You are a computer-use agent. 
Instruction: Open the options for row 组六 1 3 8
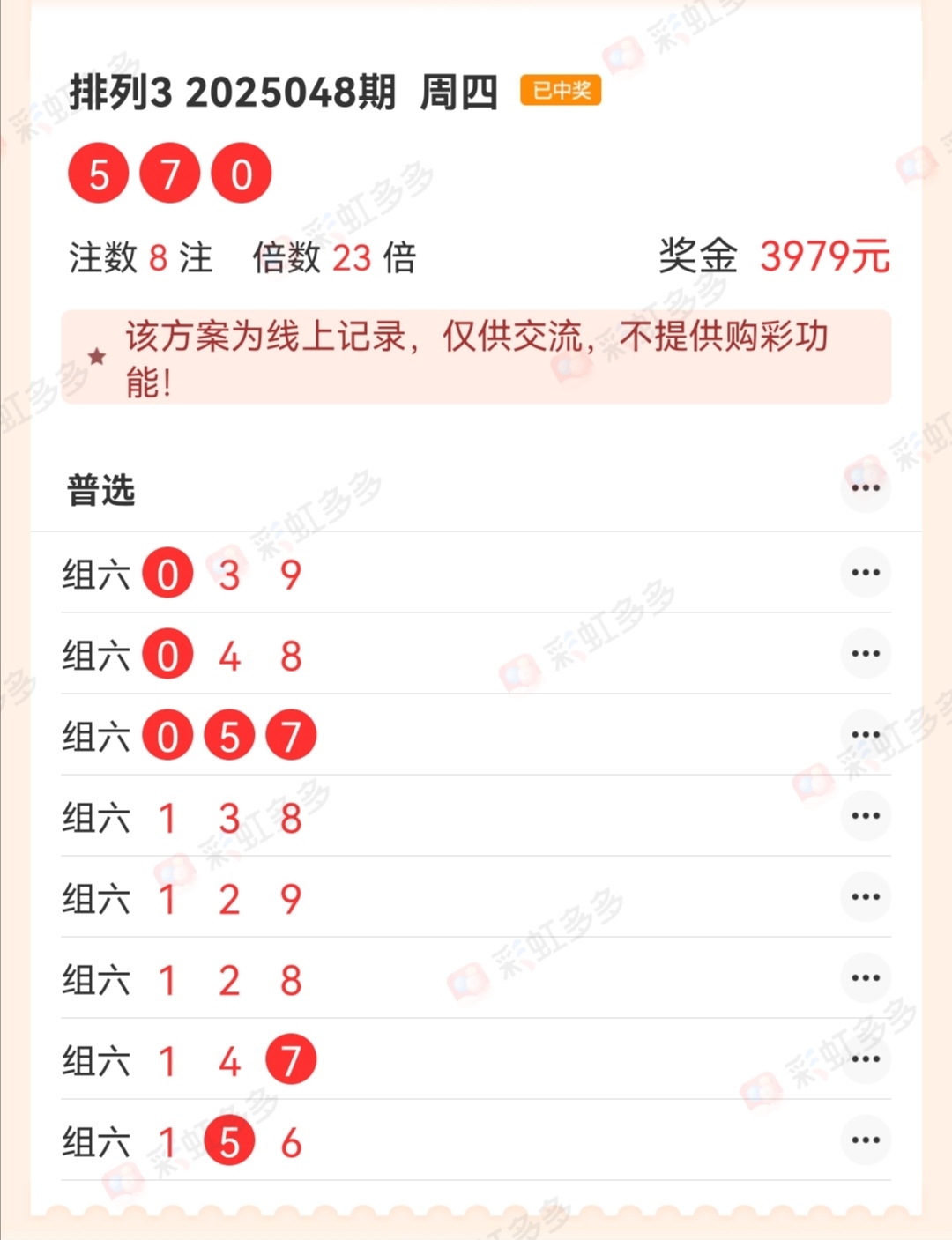coord(866,816)
